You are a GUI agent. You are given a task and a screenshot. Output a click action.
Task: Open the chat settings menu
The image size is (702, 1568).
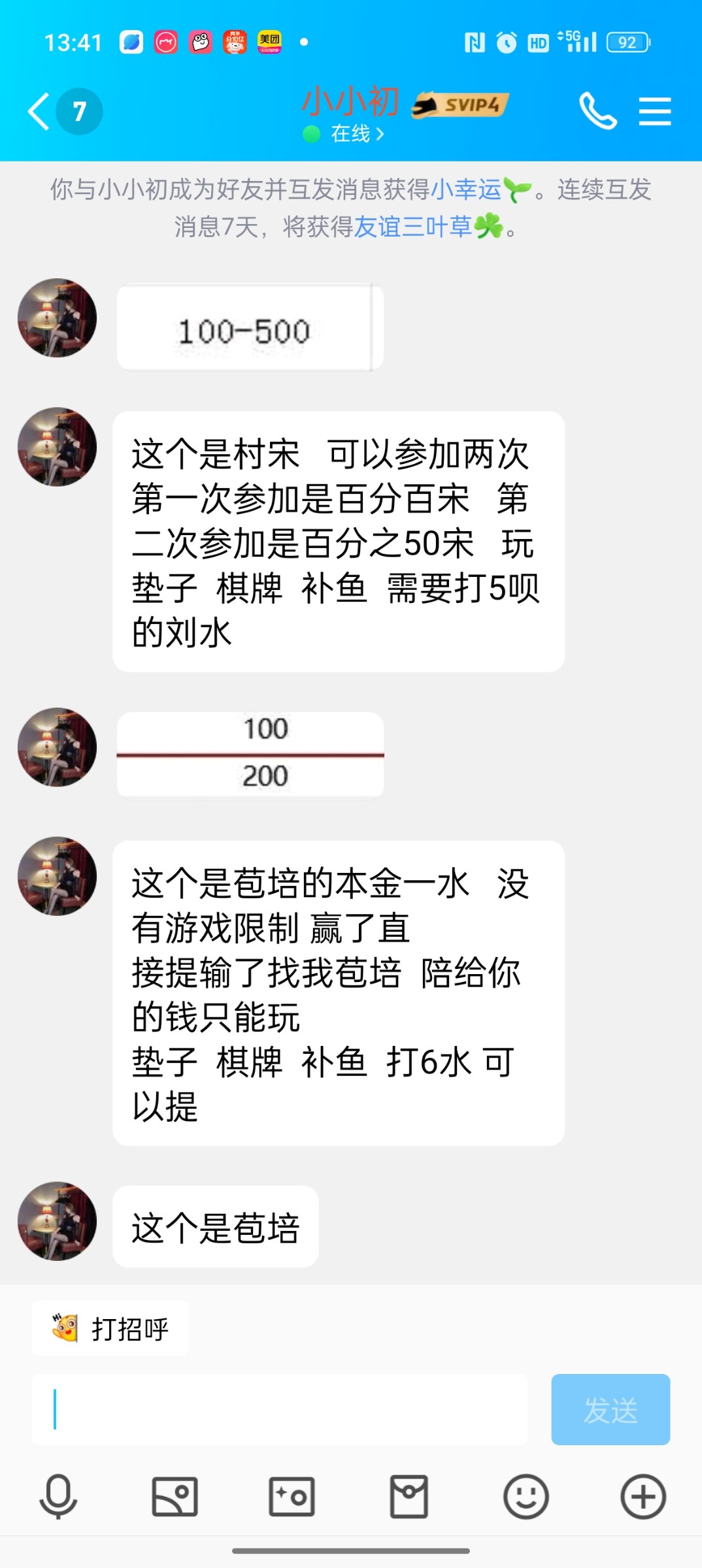pos(654,111)
